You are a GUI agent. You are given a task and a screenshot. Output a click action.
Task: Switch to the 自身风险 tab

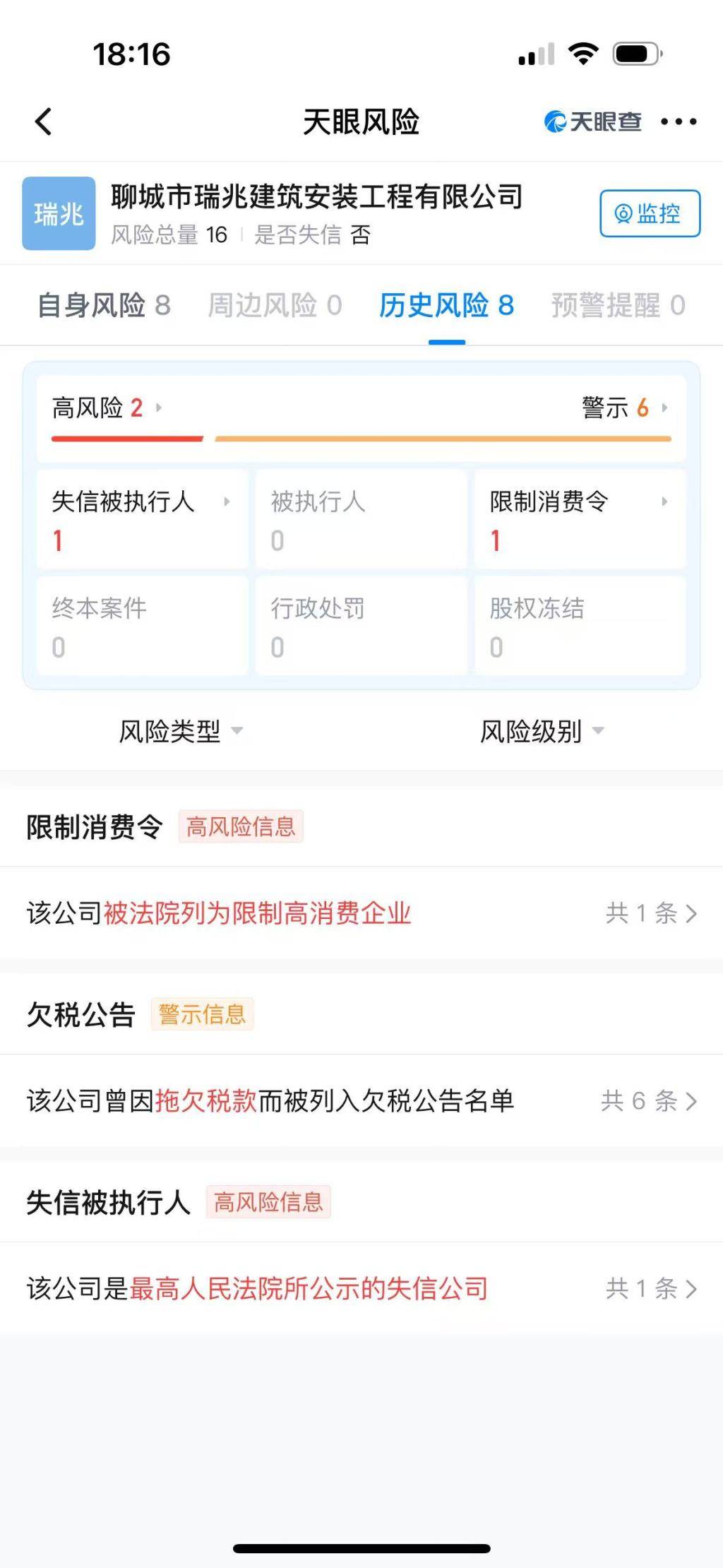104,306
